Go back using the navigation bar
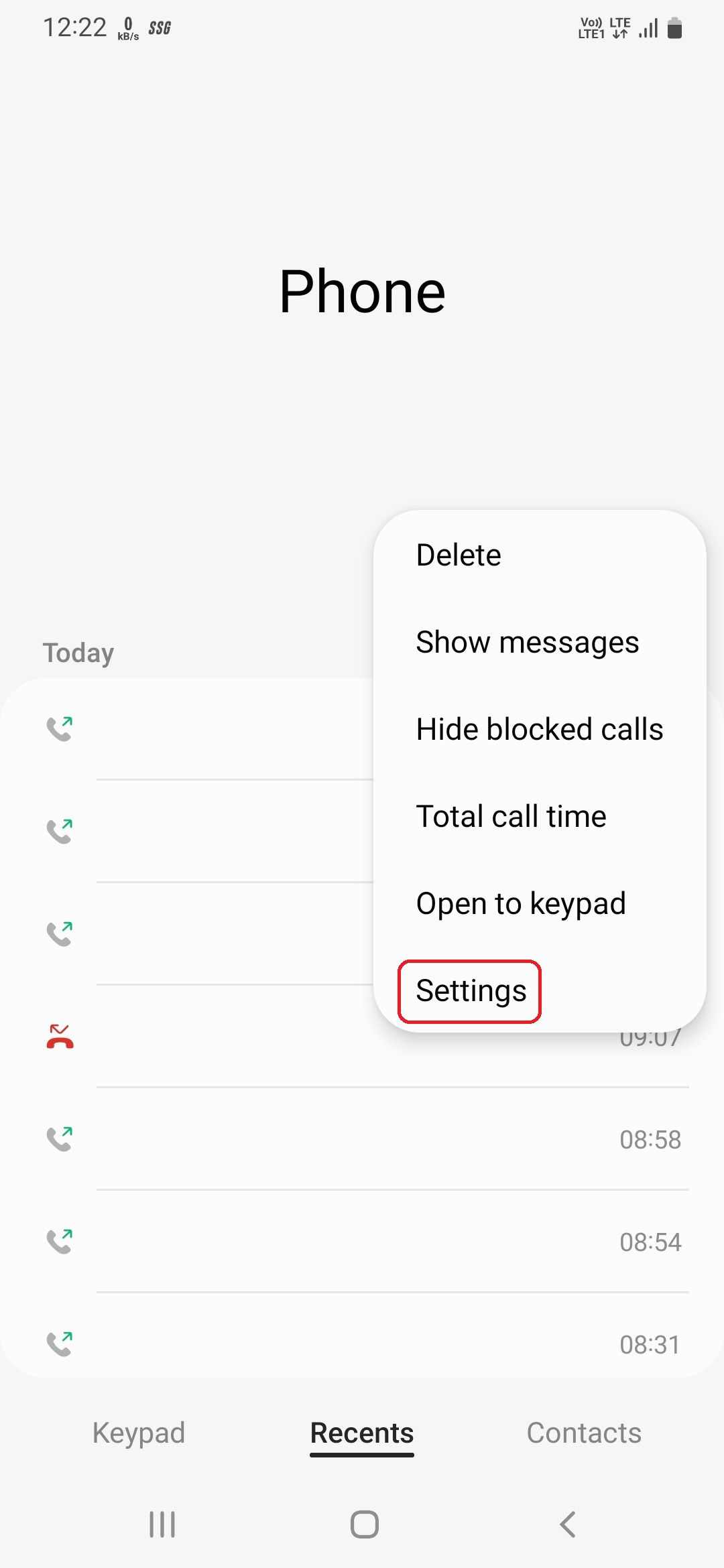Screen dimensions: 724x1568 [x=567, y=1524]
